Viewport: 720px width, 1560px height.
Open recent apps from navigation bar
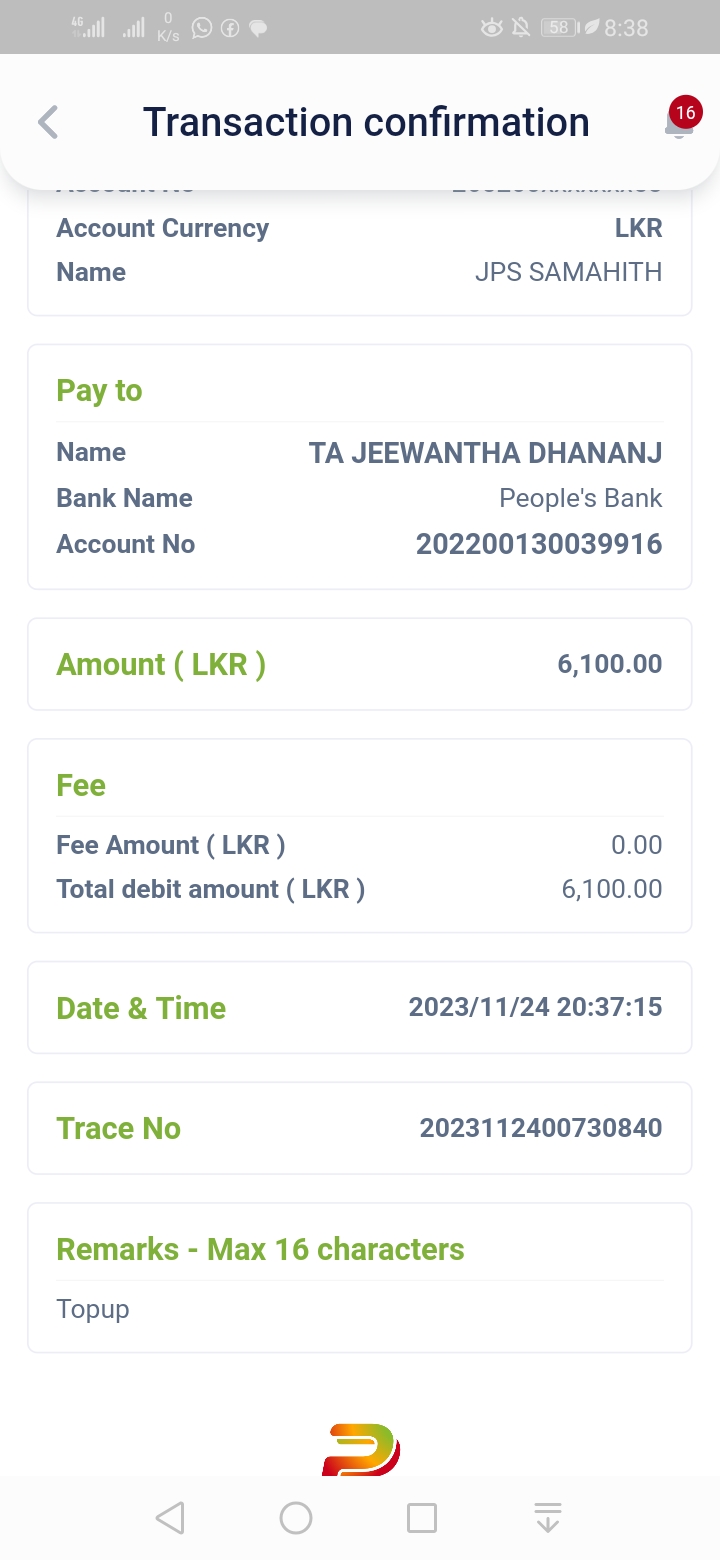pos(422,1518)
